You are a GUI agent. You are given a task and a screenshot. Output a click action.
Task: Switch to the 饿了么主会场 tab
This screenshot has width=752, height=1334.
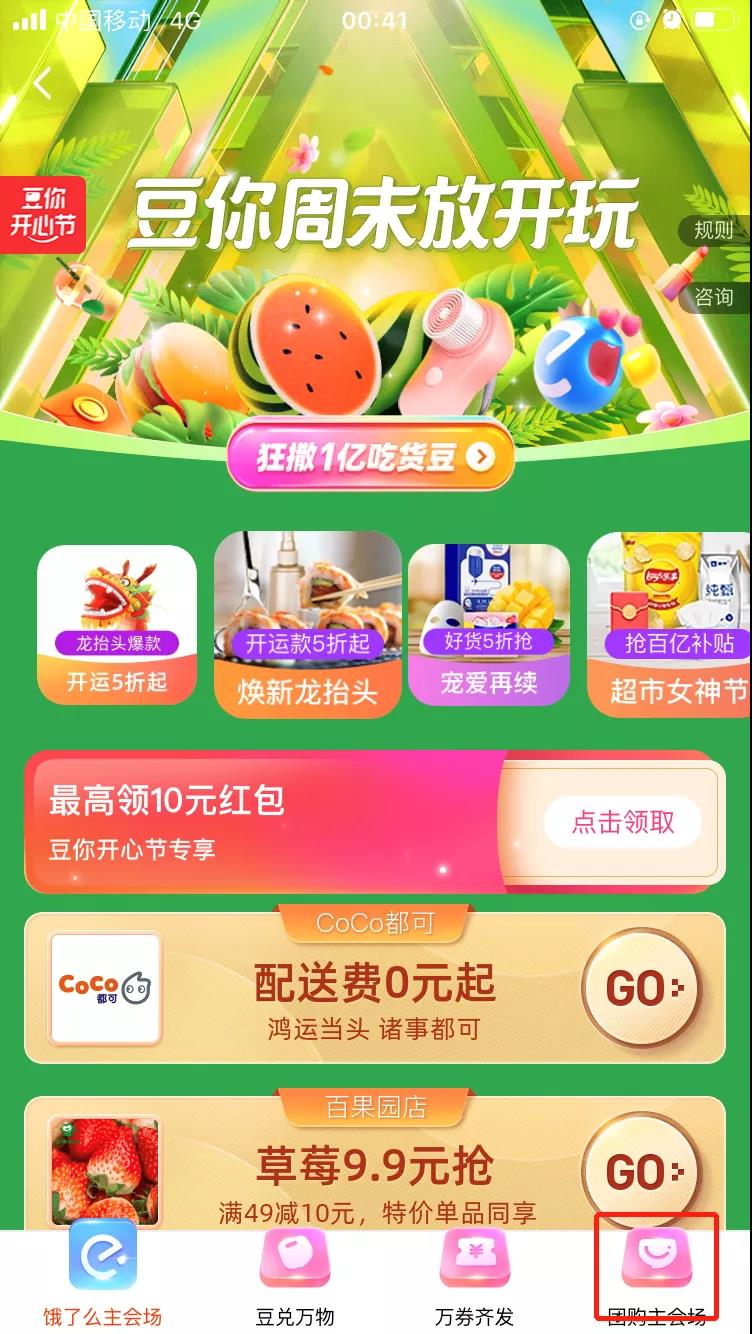(x=102, y=1273)
